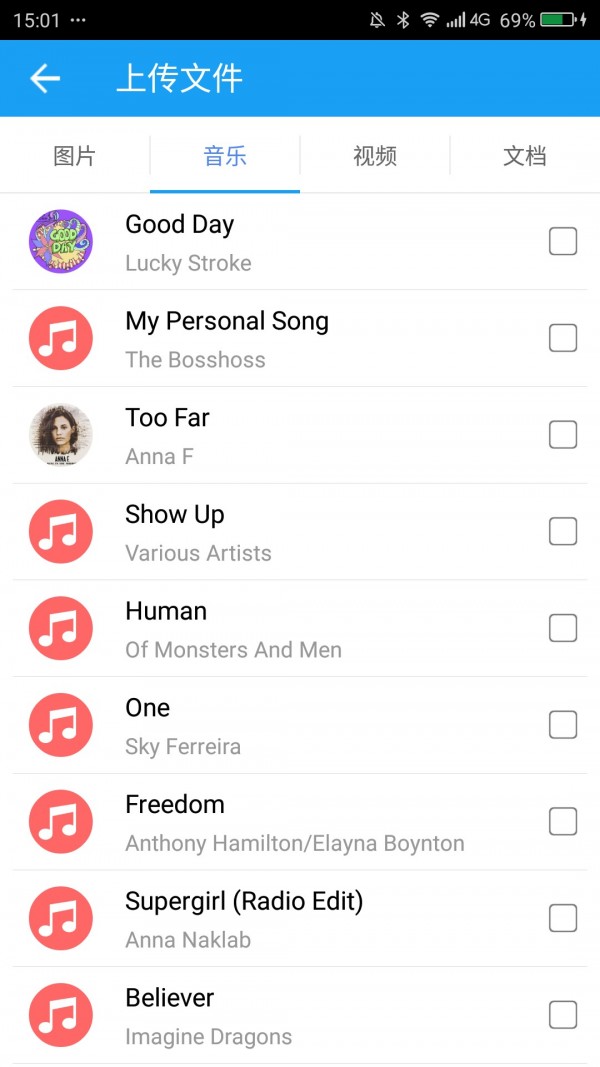Image resolution: width=600 pixels, height=1067 pixels.
Task: Select the checkbox next to One
Action: click(563, 725)
